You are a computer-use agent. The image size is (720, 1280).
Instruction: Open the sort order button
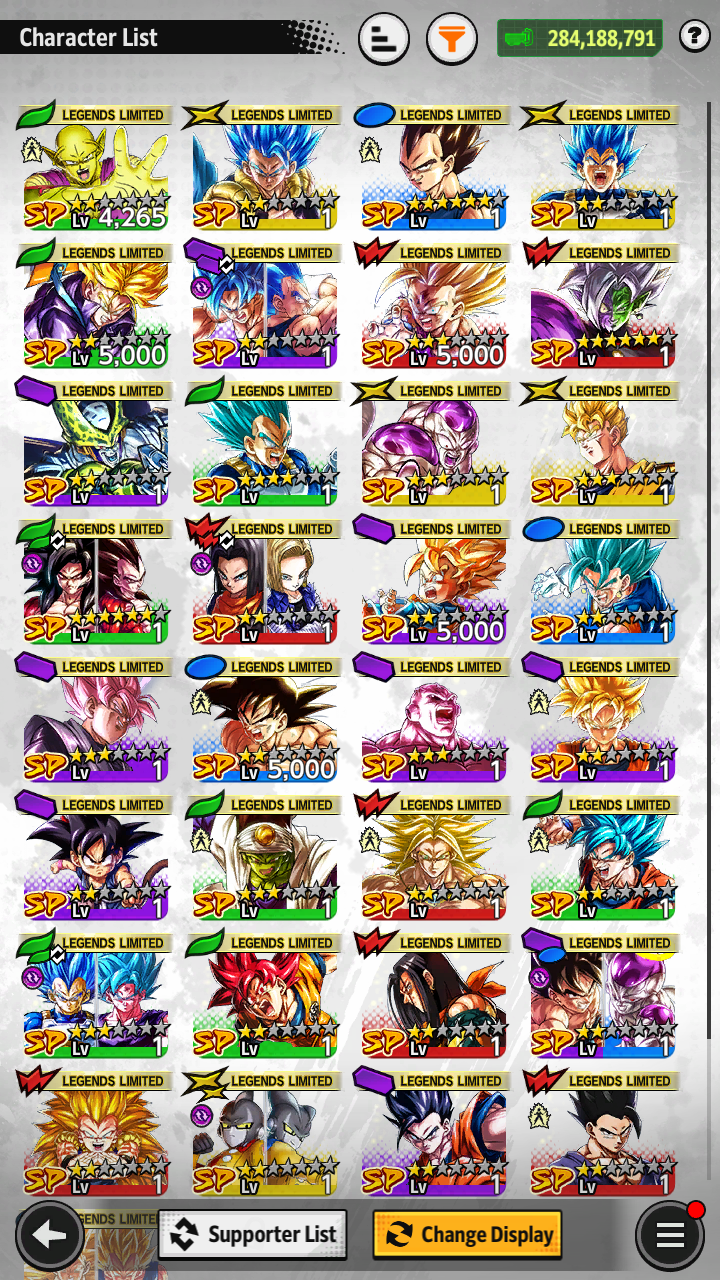point(383,40)
